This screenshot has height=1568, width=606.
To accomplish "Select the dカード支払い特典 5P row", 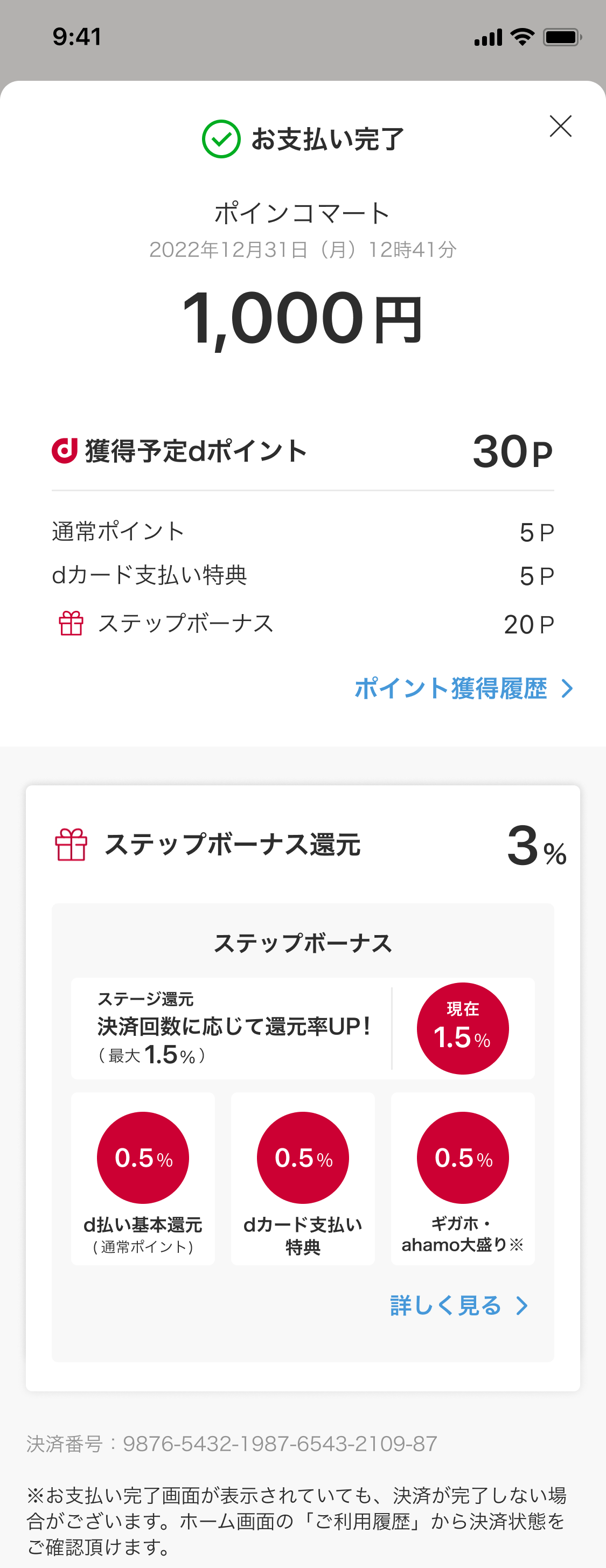I will 302,575.
